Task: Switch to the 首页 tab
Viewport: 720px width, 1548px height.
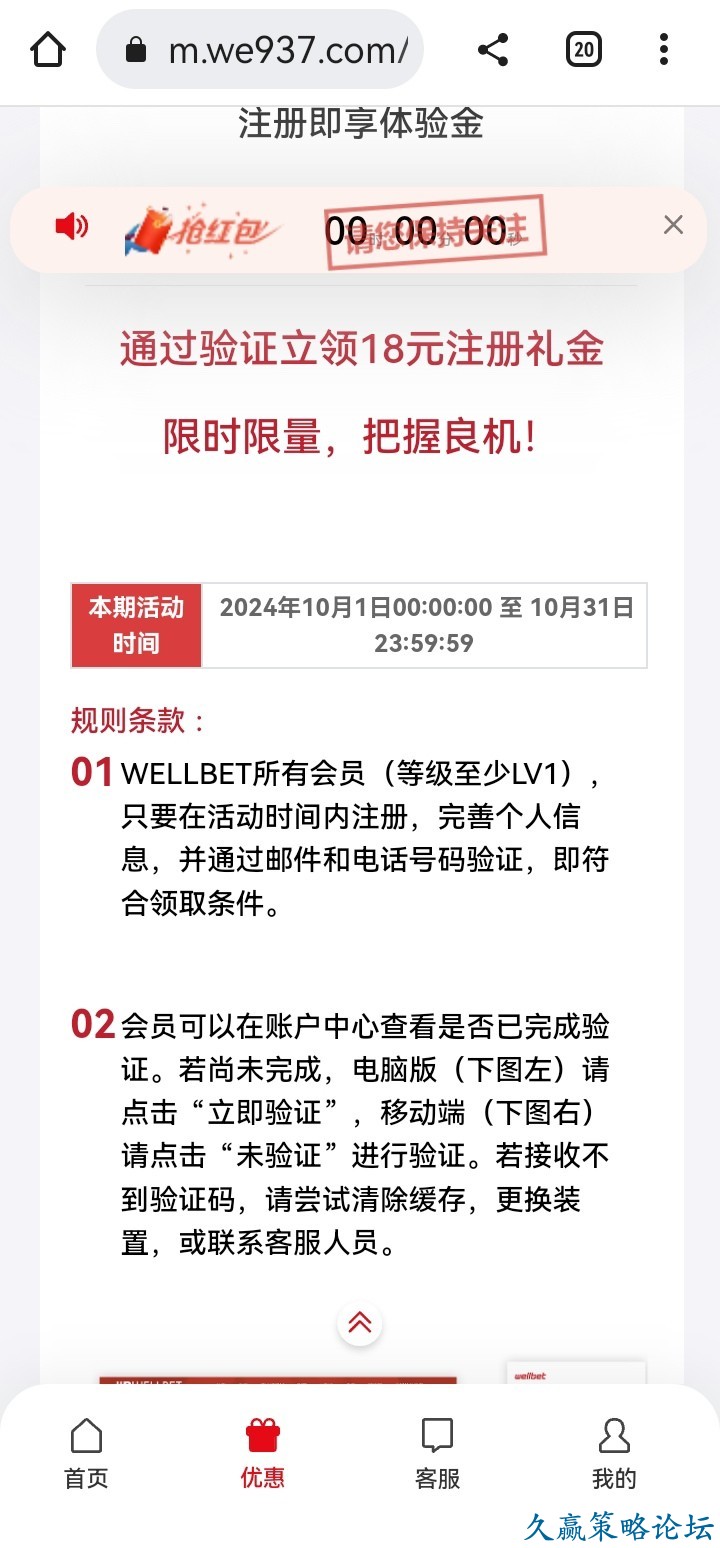Action: [x=86, y=1453]
